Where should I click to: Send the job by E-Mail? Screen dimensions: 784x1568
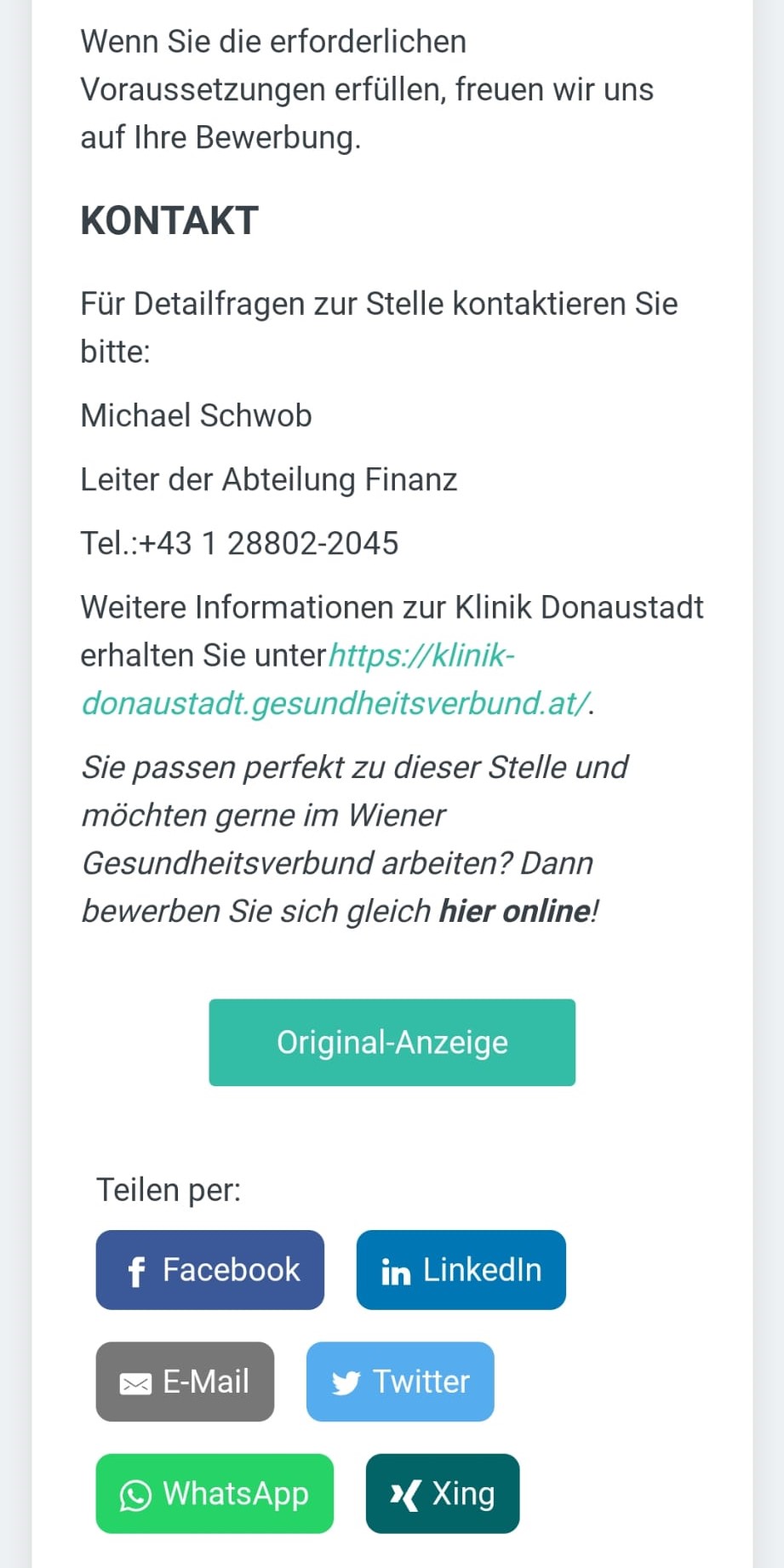pos(185,1382)
